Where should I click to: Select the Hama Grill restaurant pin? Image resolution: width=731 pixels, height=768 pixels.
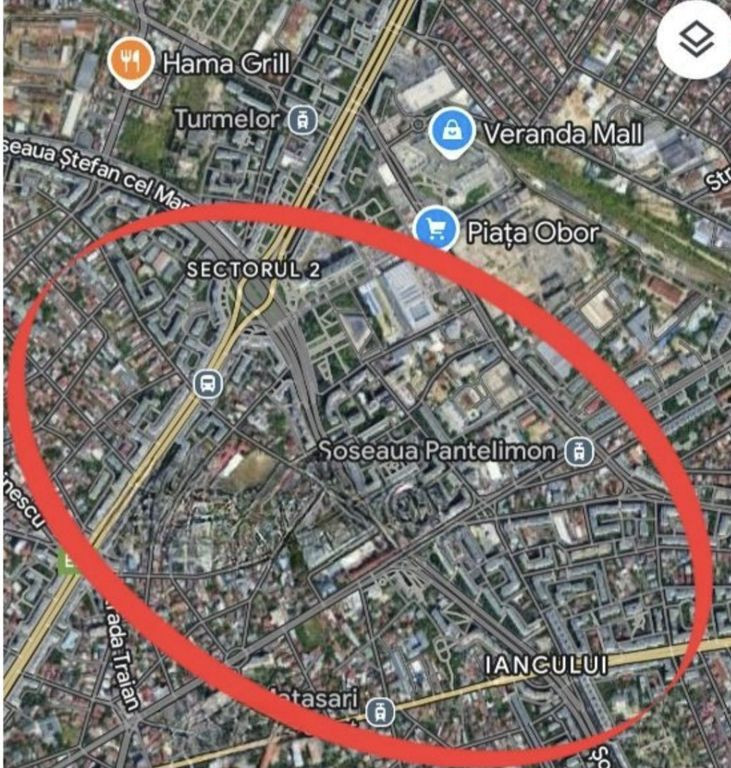131,62
